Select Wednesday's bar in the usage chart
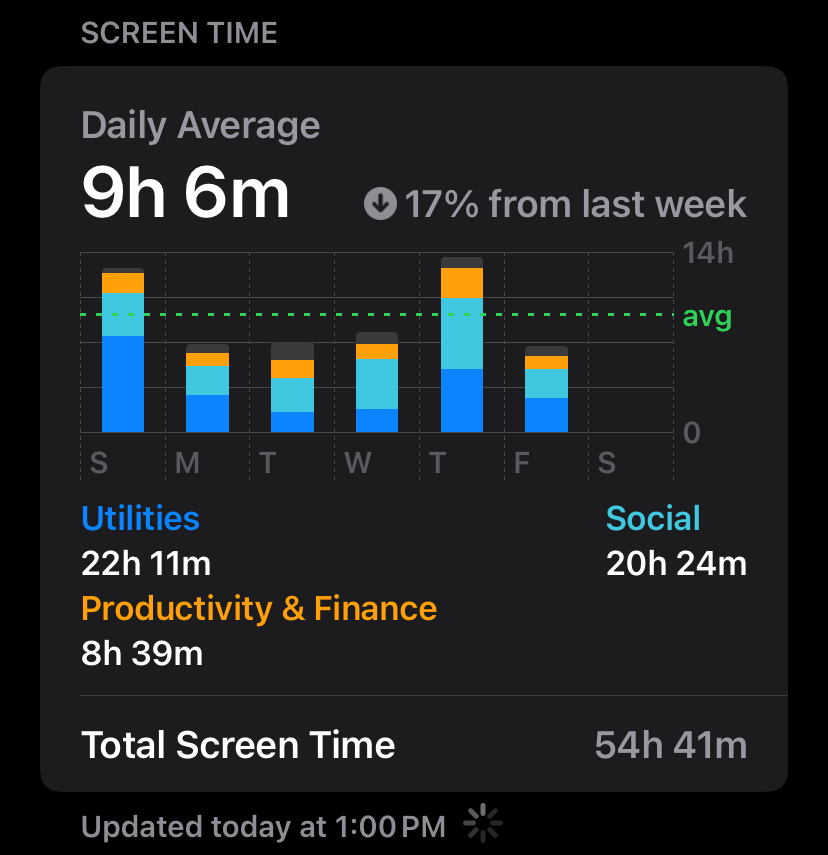The width and height of the screenshot is (828, 855). click(377, 383)
